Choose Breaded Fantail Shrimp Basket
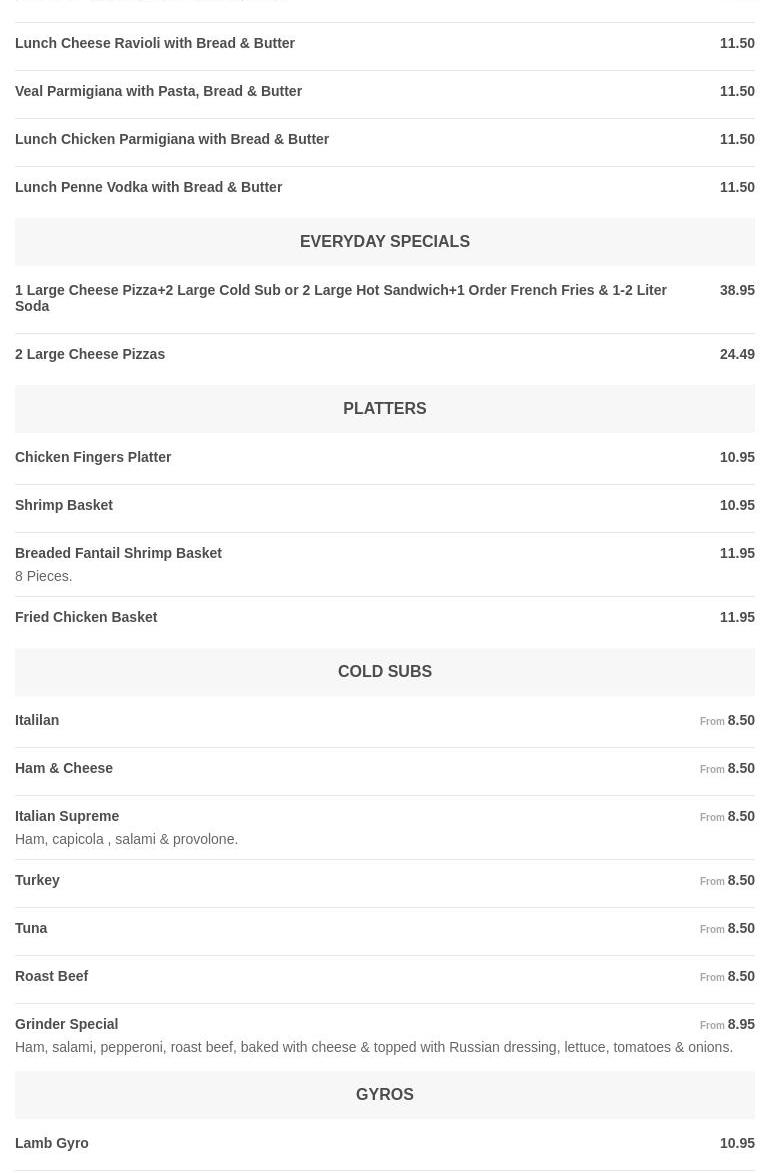Viewport: 770px width, 1173px height. click(x=118, y=554)
